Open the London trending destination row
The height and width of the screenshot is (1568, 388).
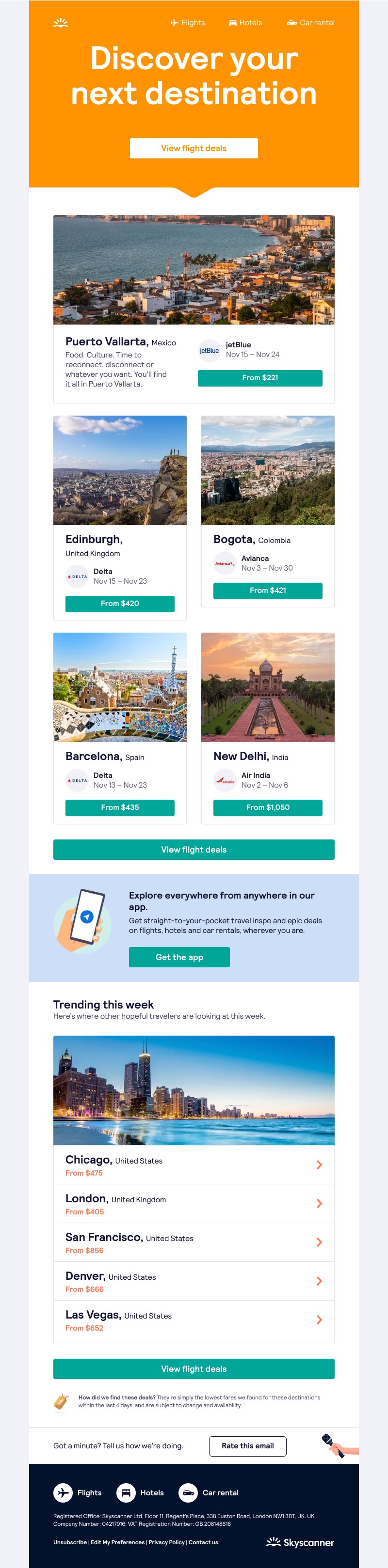[194, 1204]
